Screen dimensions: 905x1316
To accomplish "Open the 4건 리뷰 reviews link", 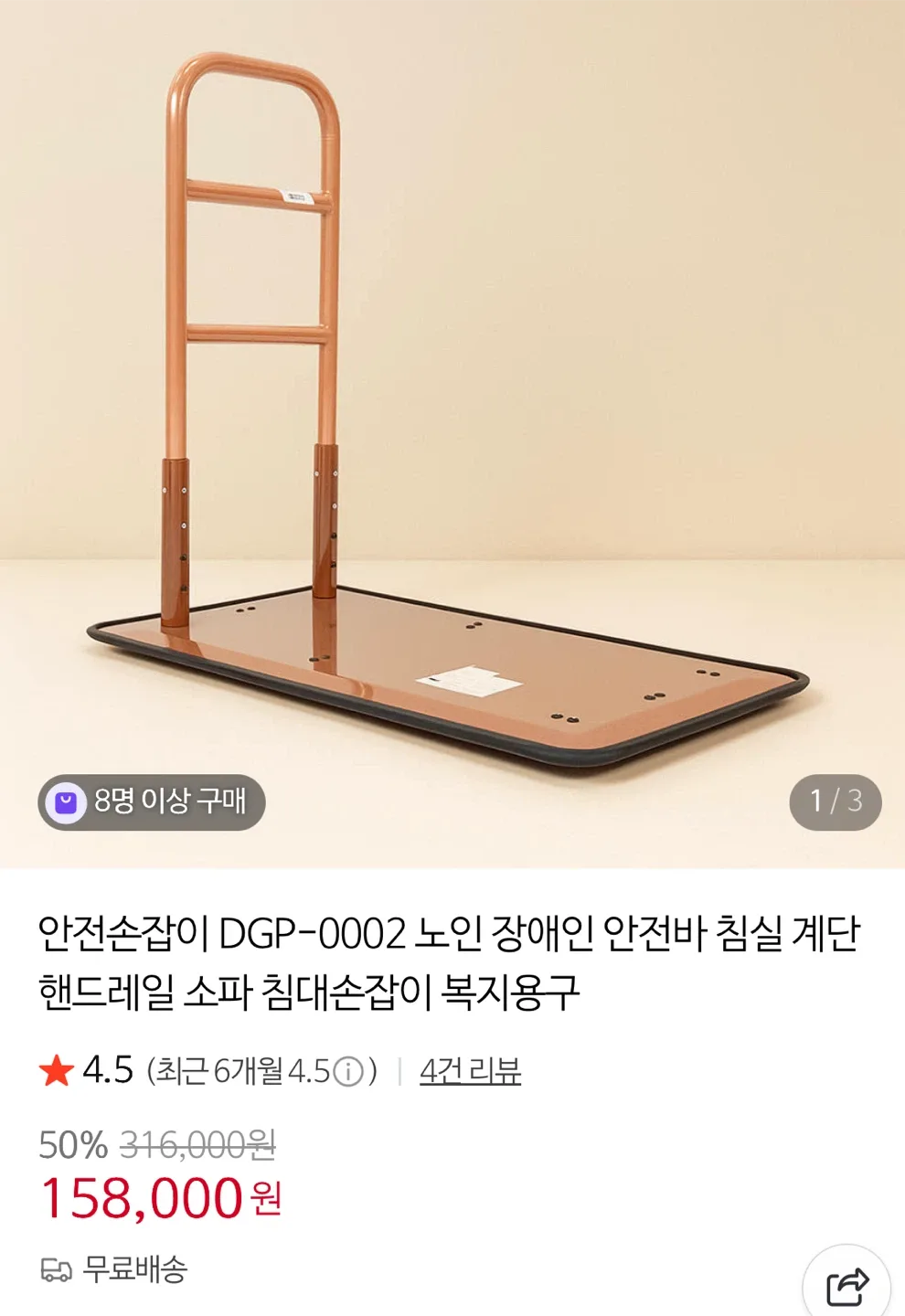I will point(470,1070).
